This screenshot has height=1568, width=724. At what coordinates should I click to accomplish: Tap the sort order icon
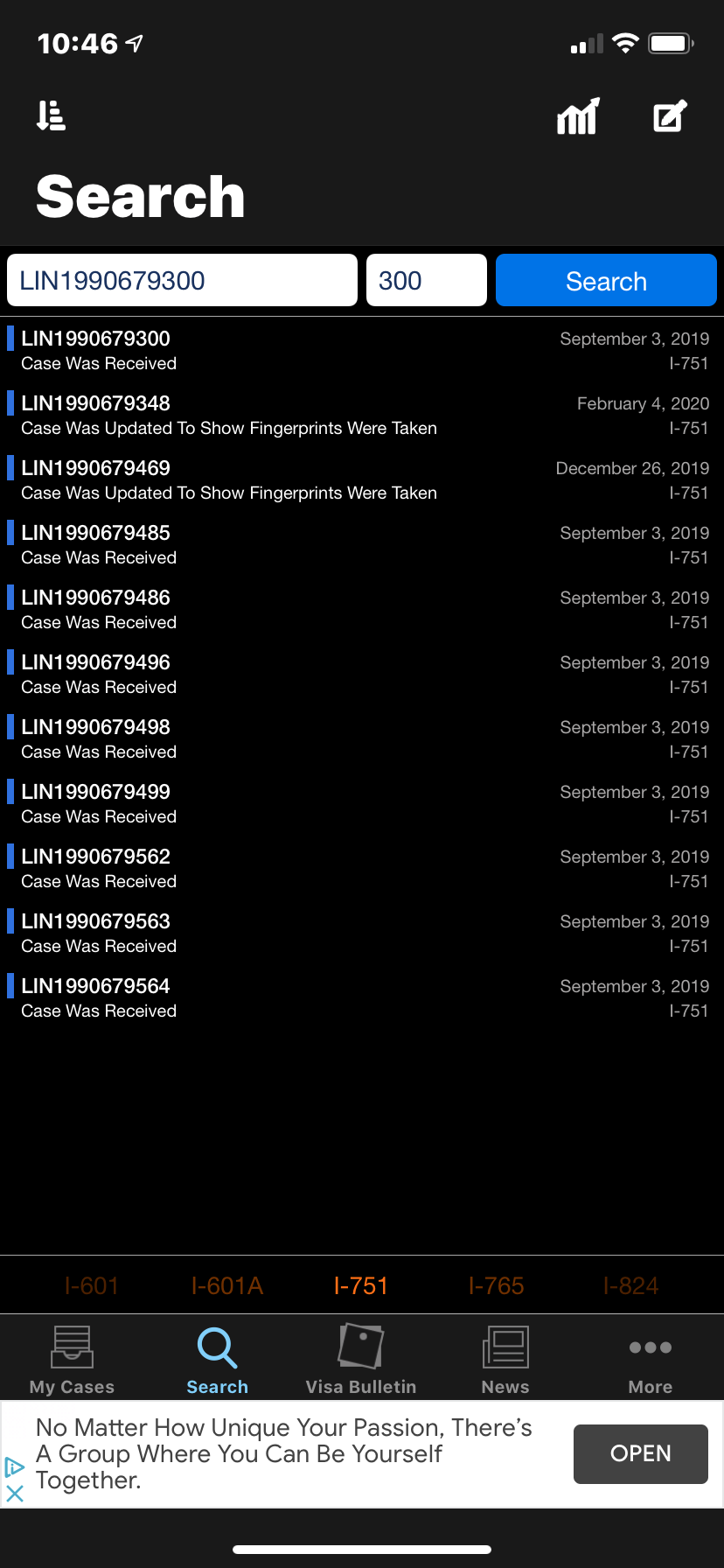[51, 115]
